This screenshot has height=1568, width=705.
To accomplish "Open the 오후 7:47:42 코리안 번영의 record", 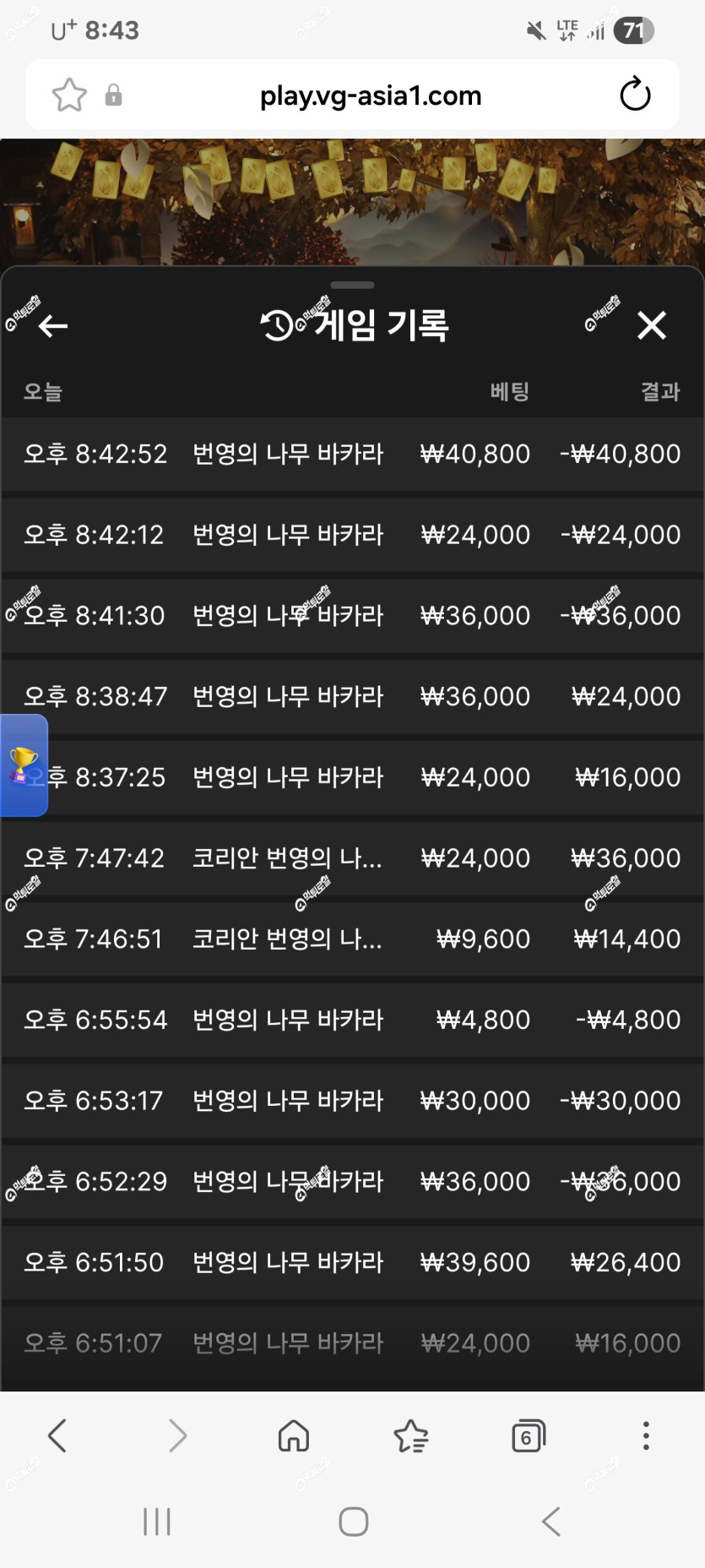I will (x=353, y=858).
